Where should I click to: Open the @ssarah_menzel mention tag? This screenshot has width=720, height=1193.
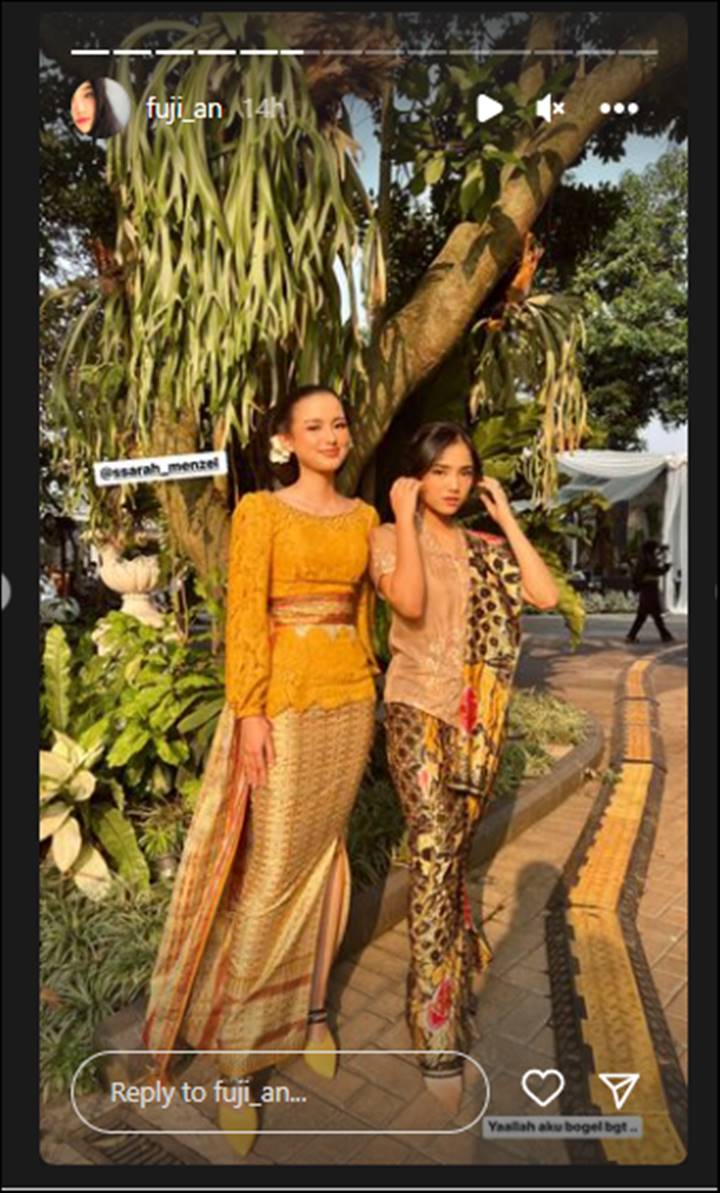(x=160, y=468)
